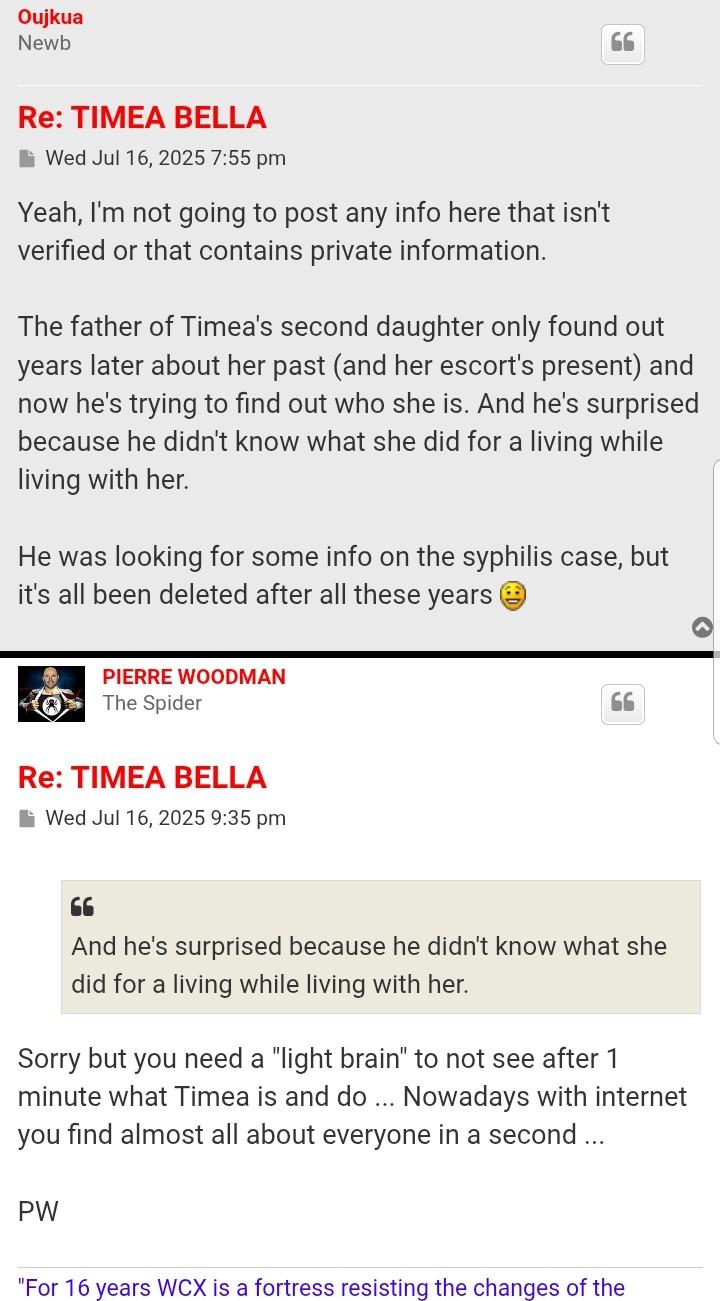The height and width of the screenshot is (1301, 720).
Task: Open PIERRE WOODMAN's profile link
Action: coord(193,677)
